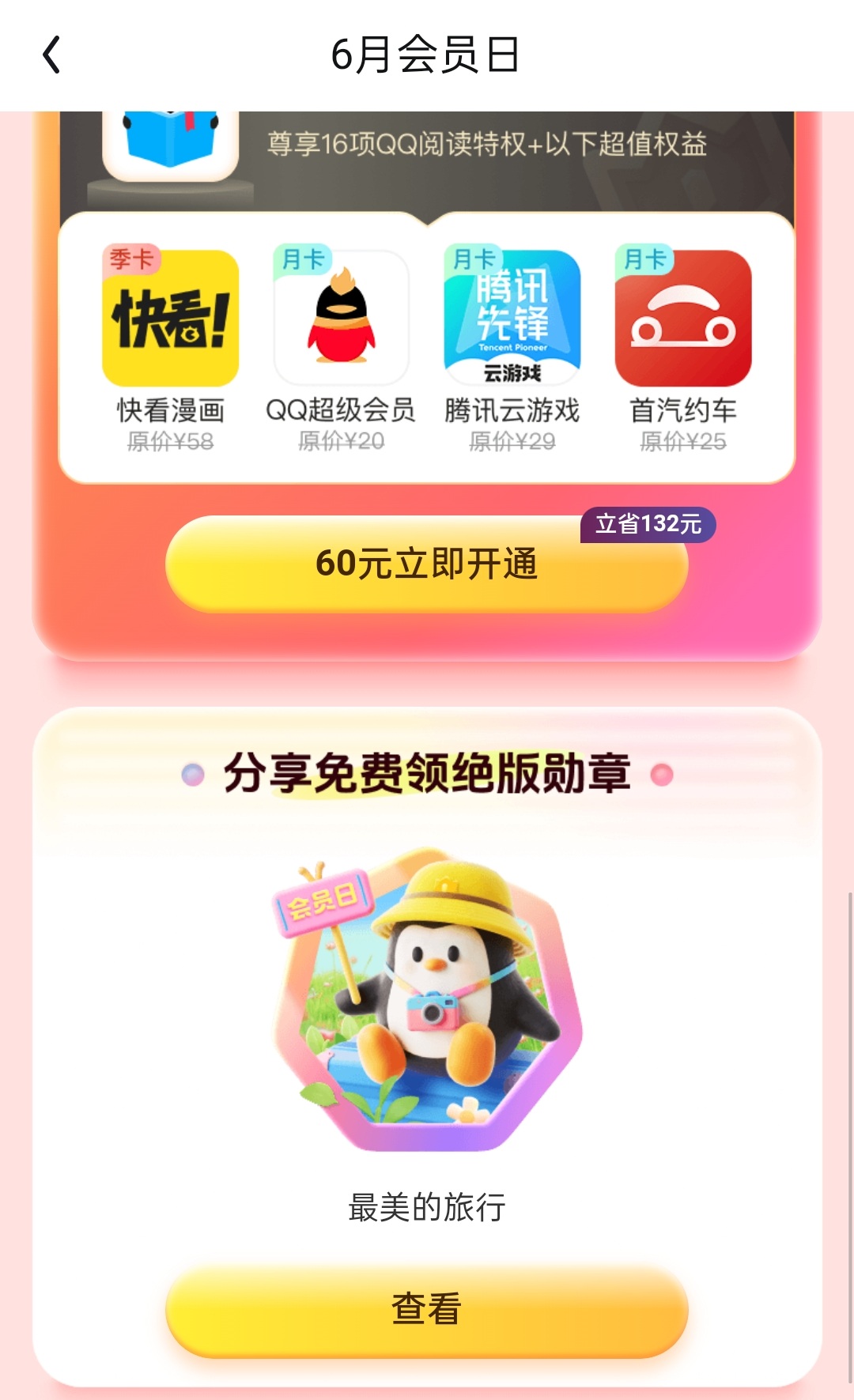Tap 查看 under the 最美的旅行 badge

427,1309
